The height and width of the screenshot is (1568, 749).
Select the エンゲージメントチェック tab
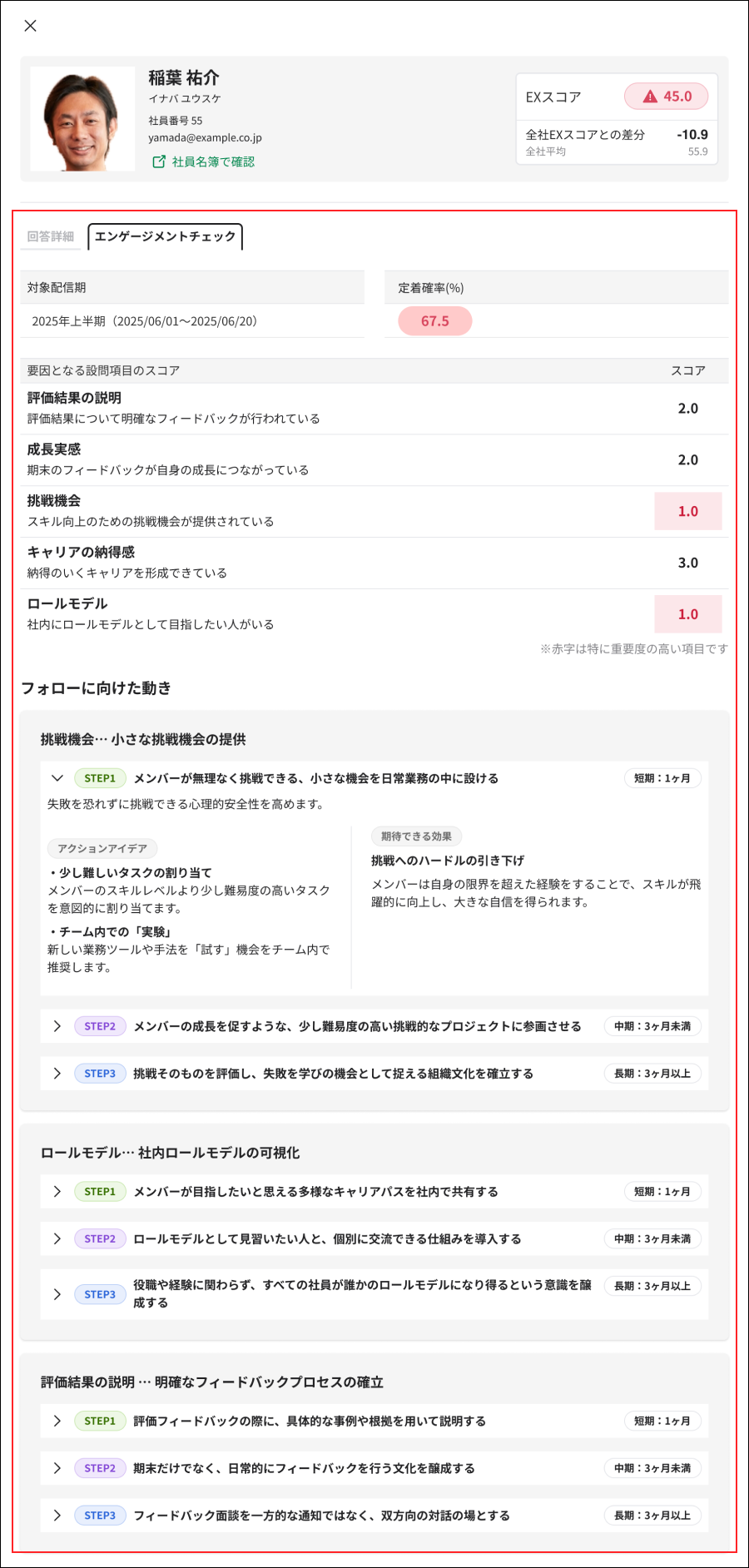[165, 237]
